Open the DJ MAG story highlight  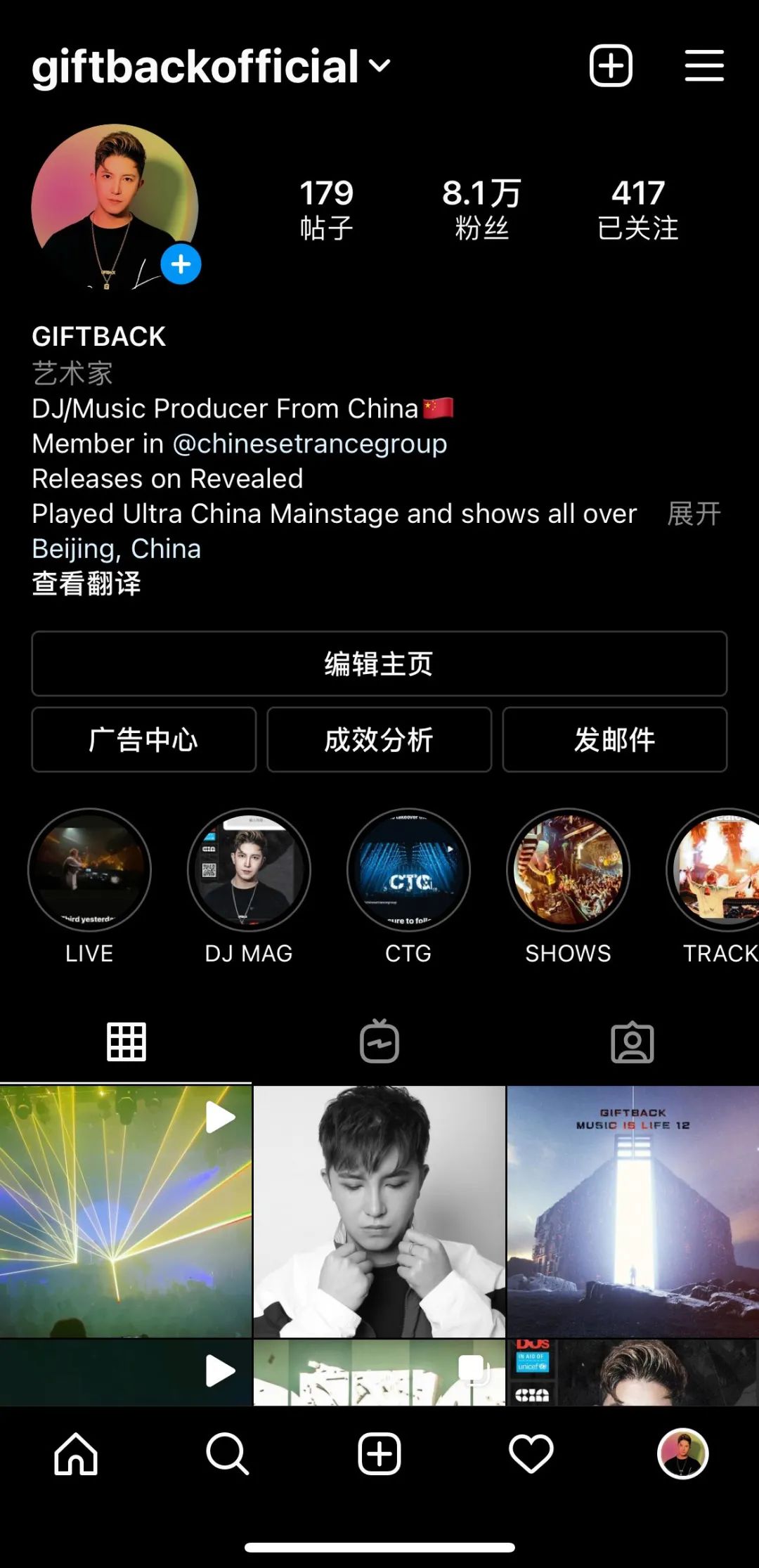249,870
